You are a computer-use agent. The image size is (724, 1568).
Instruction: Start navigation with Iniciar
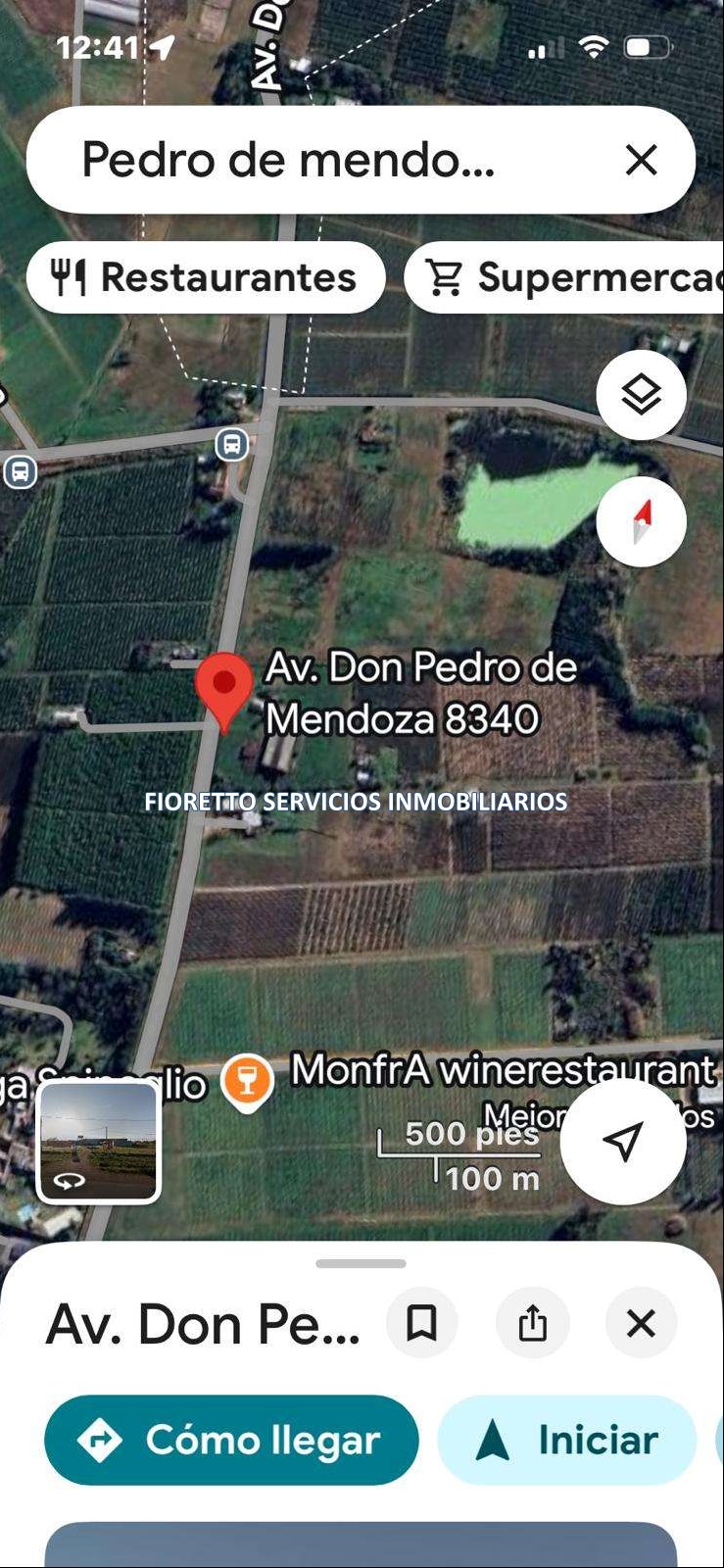click(566, 1440)
